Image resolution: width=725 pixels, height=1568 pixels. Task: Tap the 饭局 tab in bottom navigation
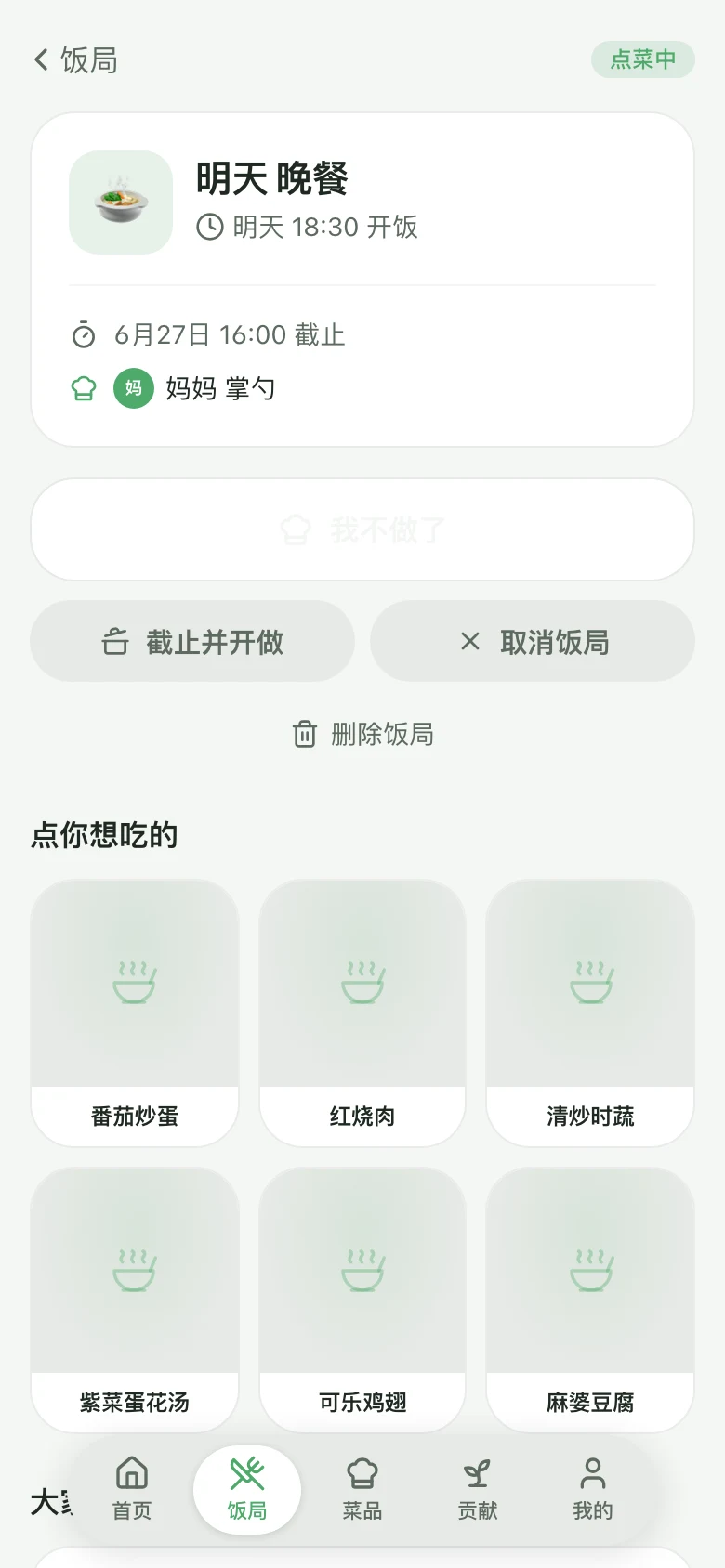point(247,1489)
